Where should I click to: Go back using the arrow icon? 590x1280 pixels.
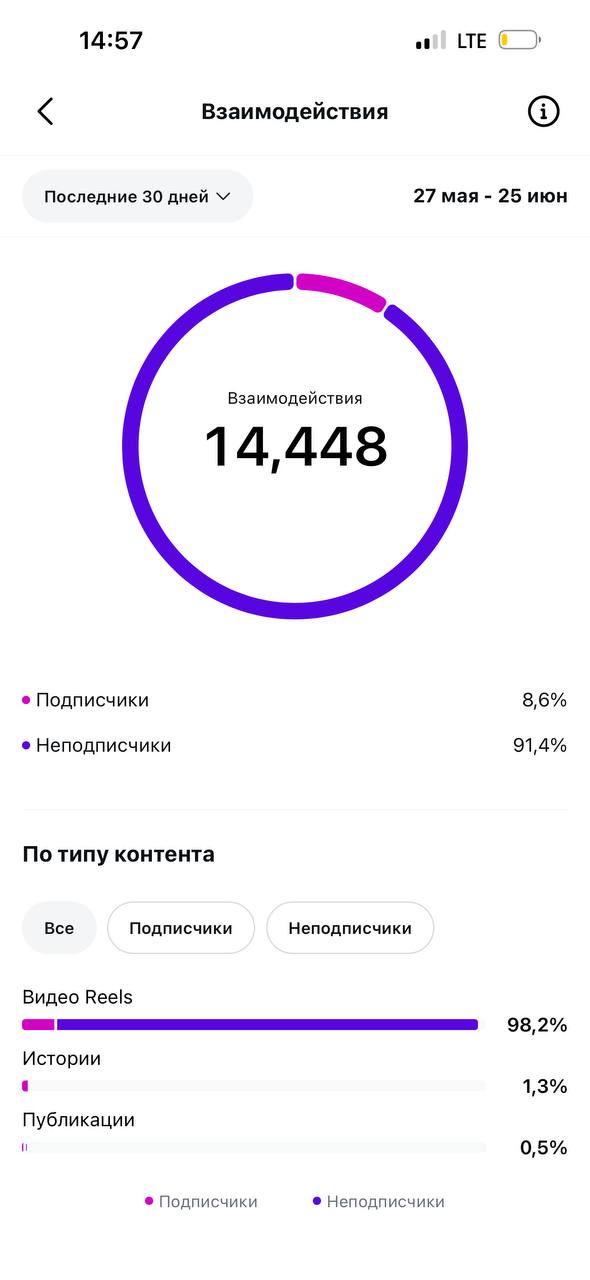pyautogui.click(x=45, y=111)
